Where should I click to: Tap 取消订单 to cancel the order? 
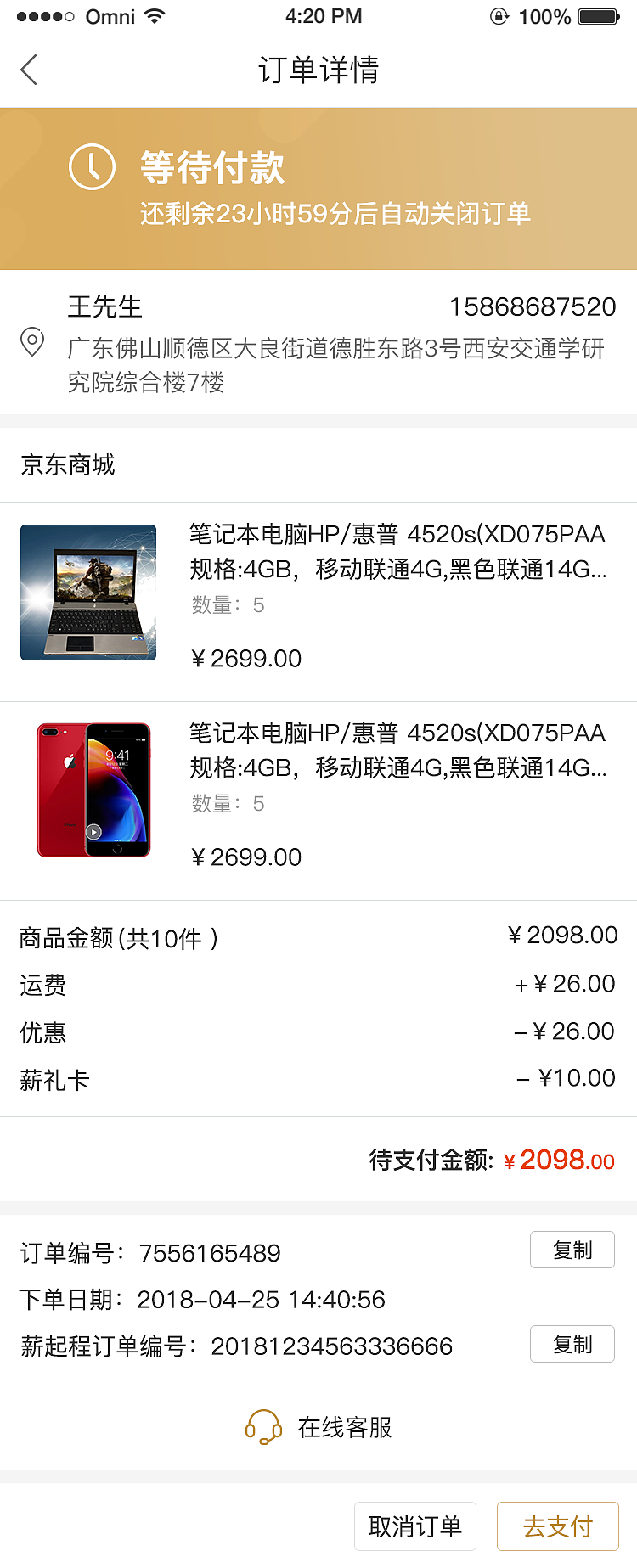pyautogui.click(x=415, y=1526)
